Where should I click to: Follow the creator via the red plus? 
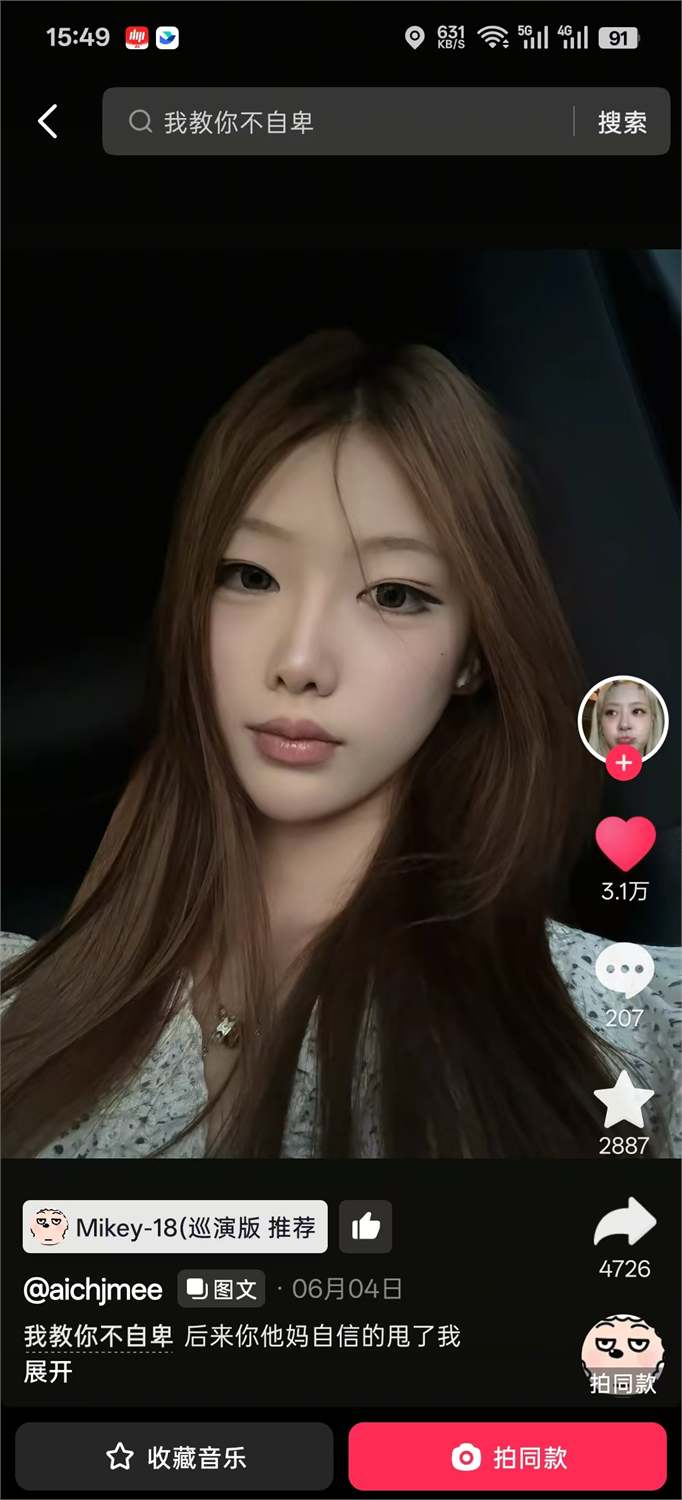tap(623, 764)
